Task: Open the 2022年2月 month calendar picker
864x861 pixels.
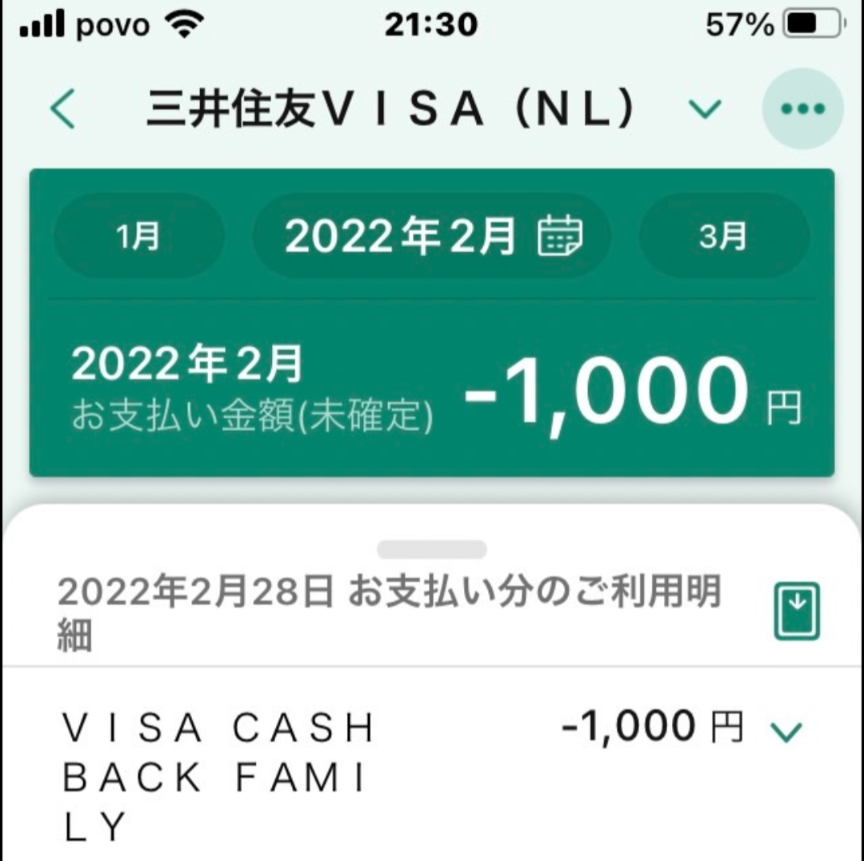Action: (x=432, y=237)
